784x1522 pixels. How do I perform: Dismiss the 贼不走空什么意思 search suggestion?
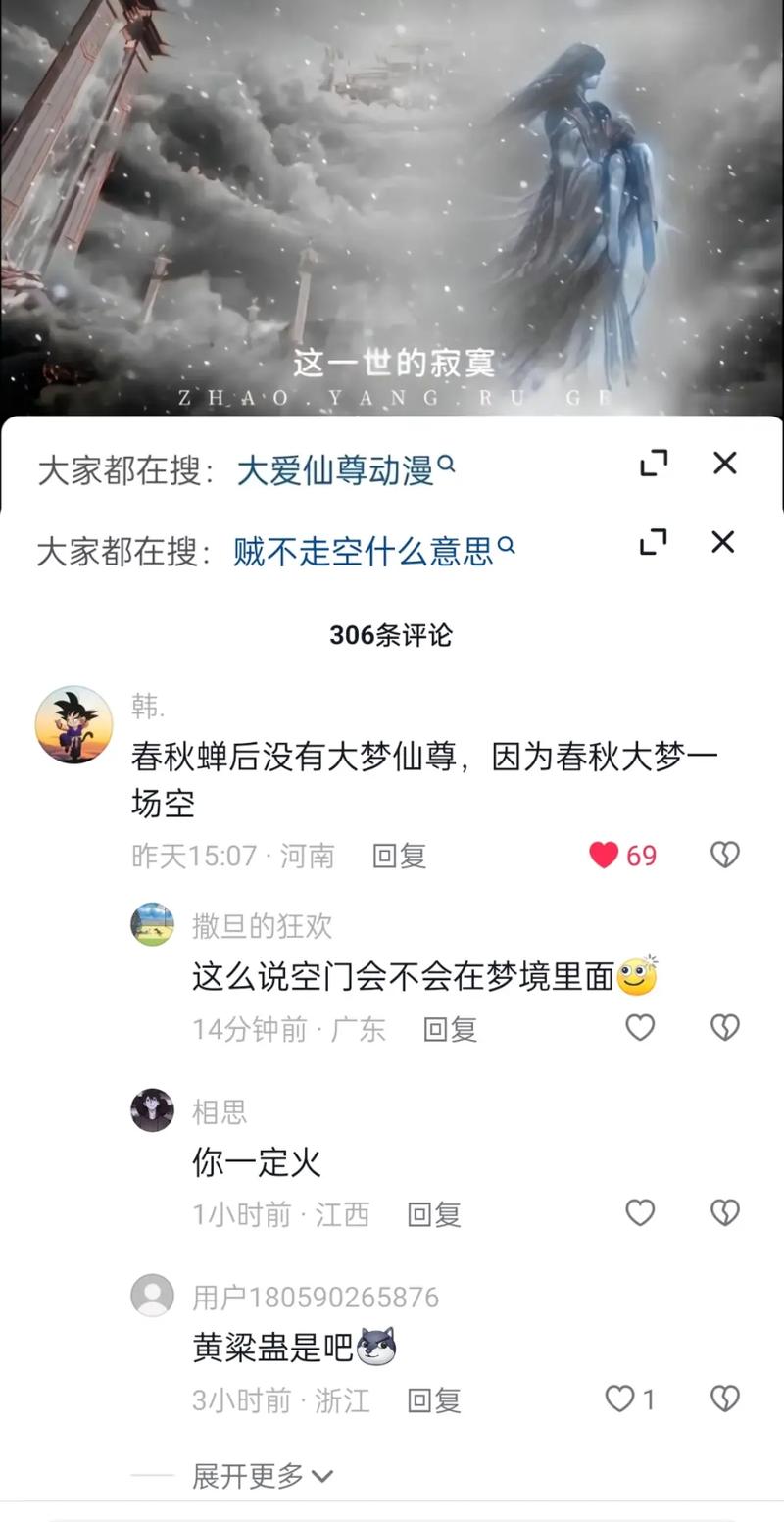[x=724, y=540]
